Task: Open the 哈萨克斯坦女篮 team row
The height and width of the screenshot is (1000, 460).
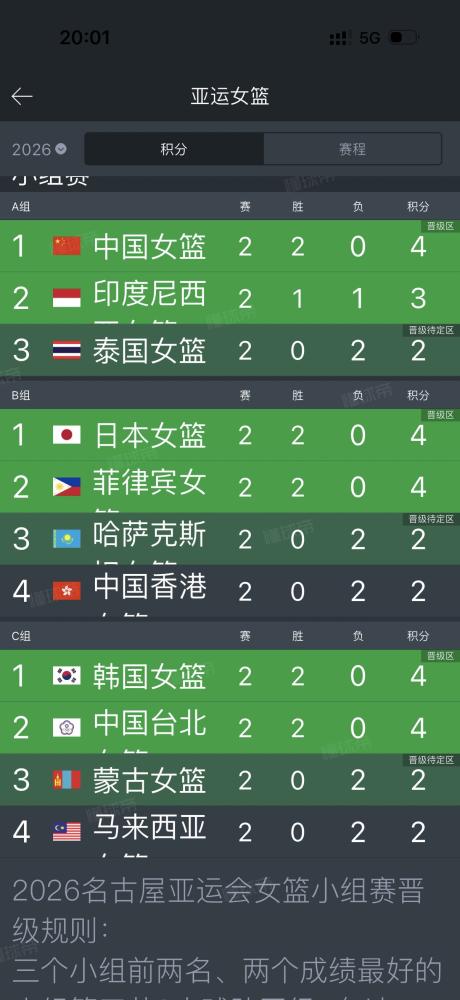Action: 230,539
